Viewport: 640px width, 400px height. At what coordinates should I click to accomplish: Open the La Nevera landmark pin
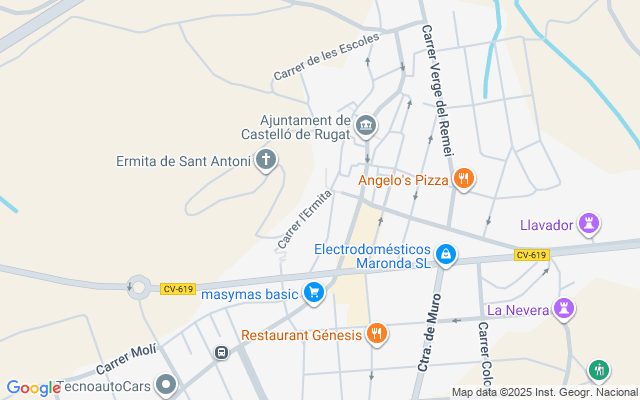tap(566, 309)
